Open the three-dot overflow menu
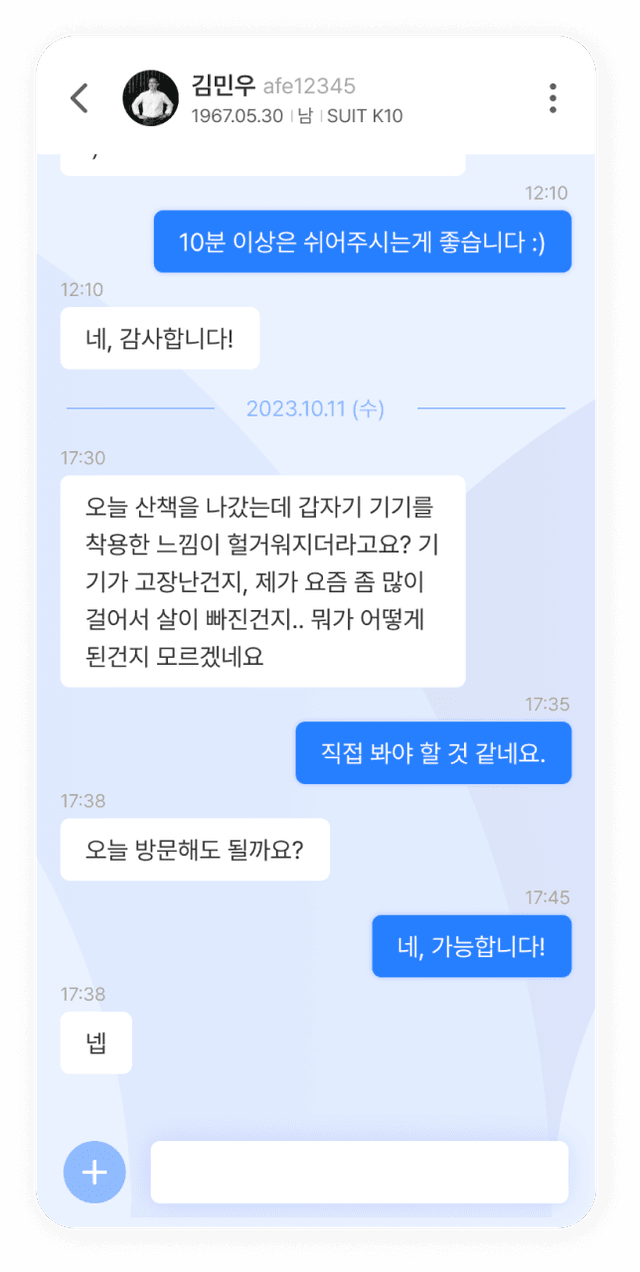Image resolution: width=640 pixels, height=1272 pixels. coord(552,98)
